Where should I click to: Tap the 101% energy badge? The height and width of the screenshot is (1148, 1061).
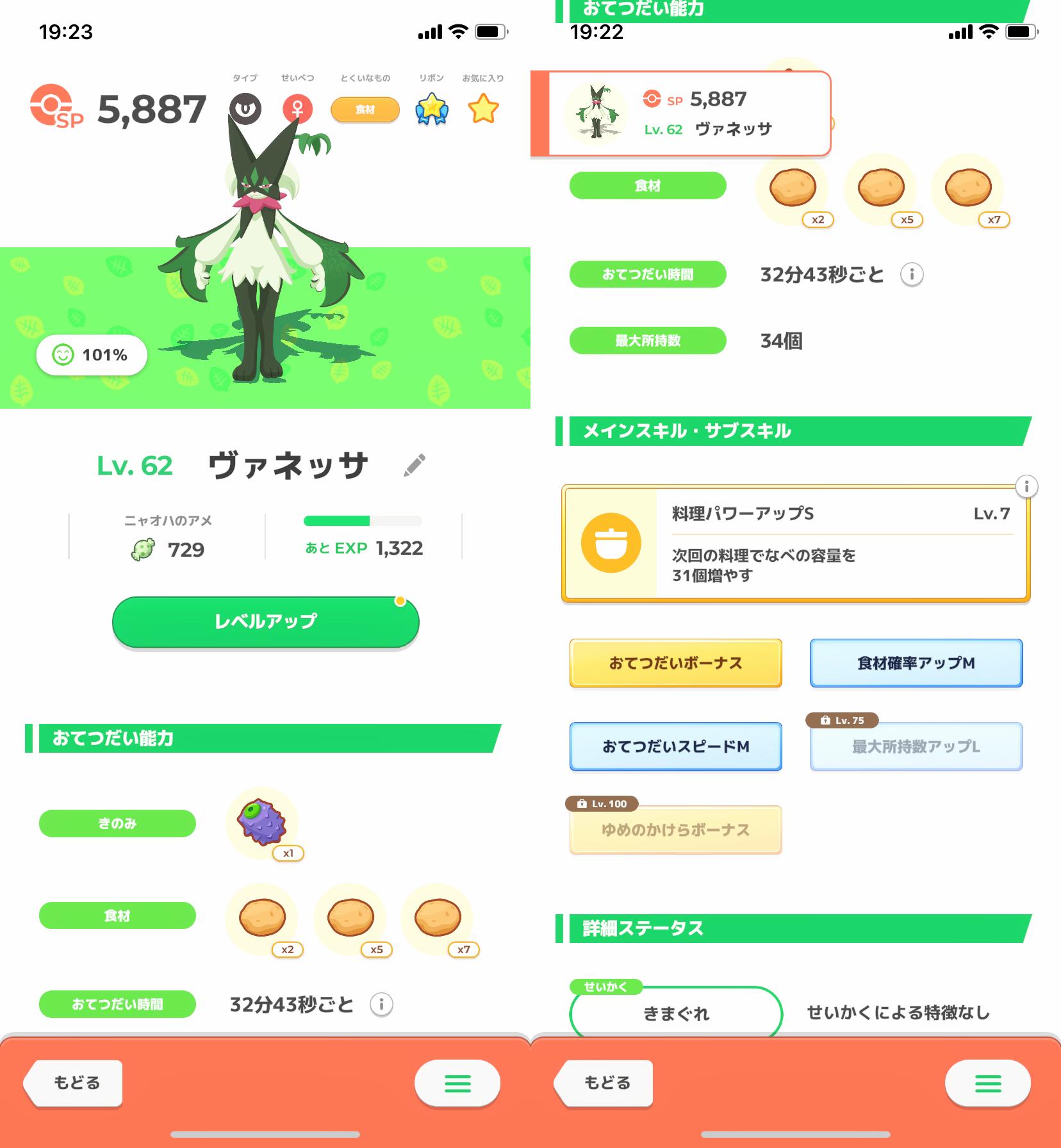pyautogui.click(x=92, y=355)
